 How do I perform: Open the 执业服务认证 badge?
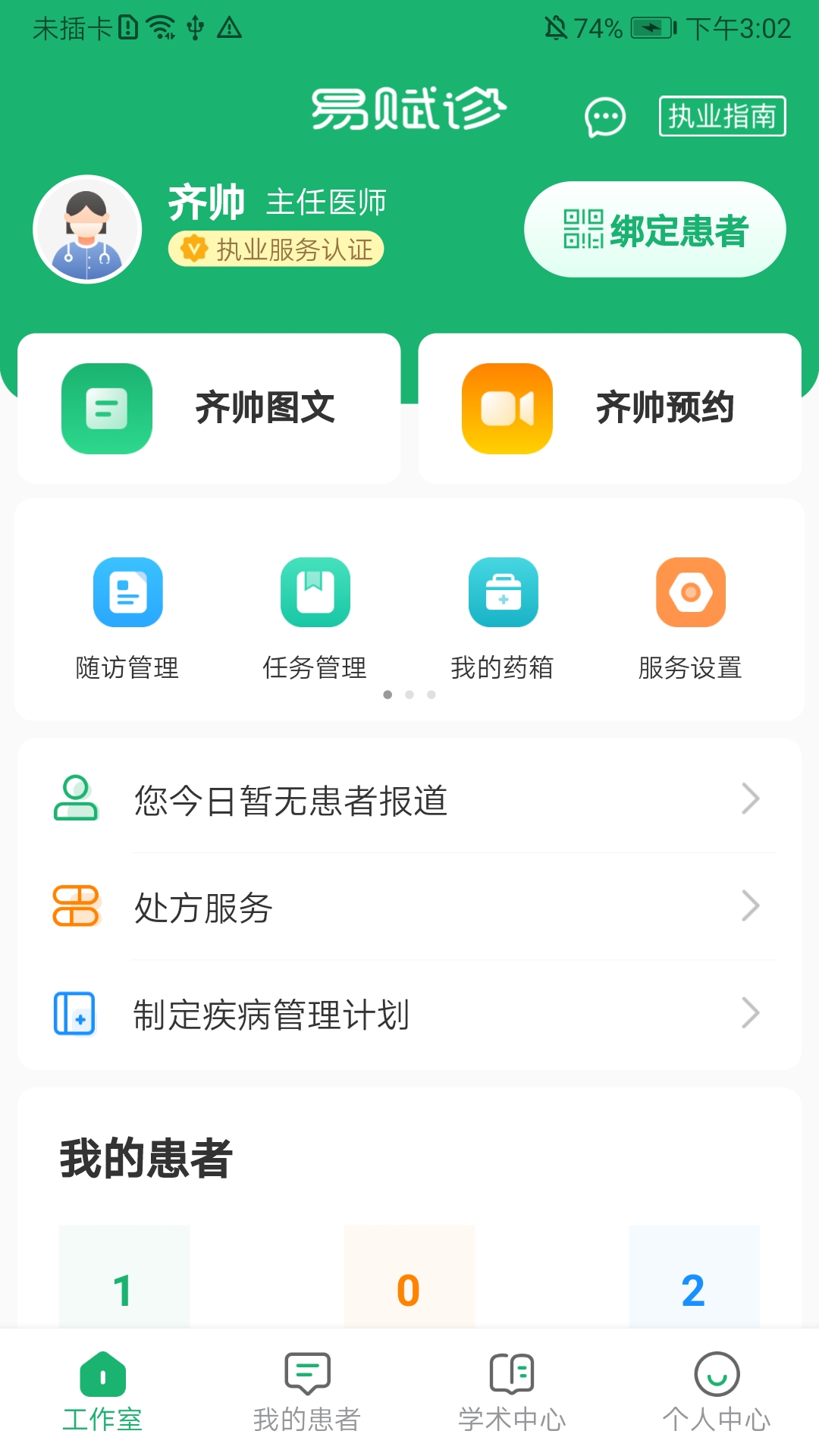(x=276, y=249)
